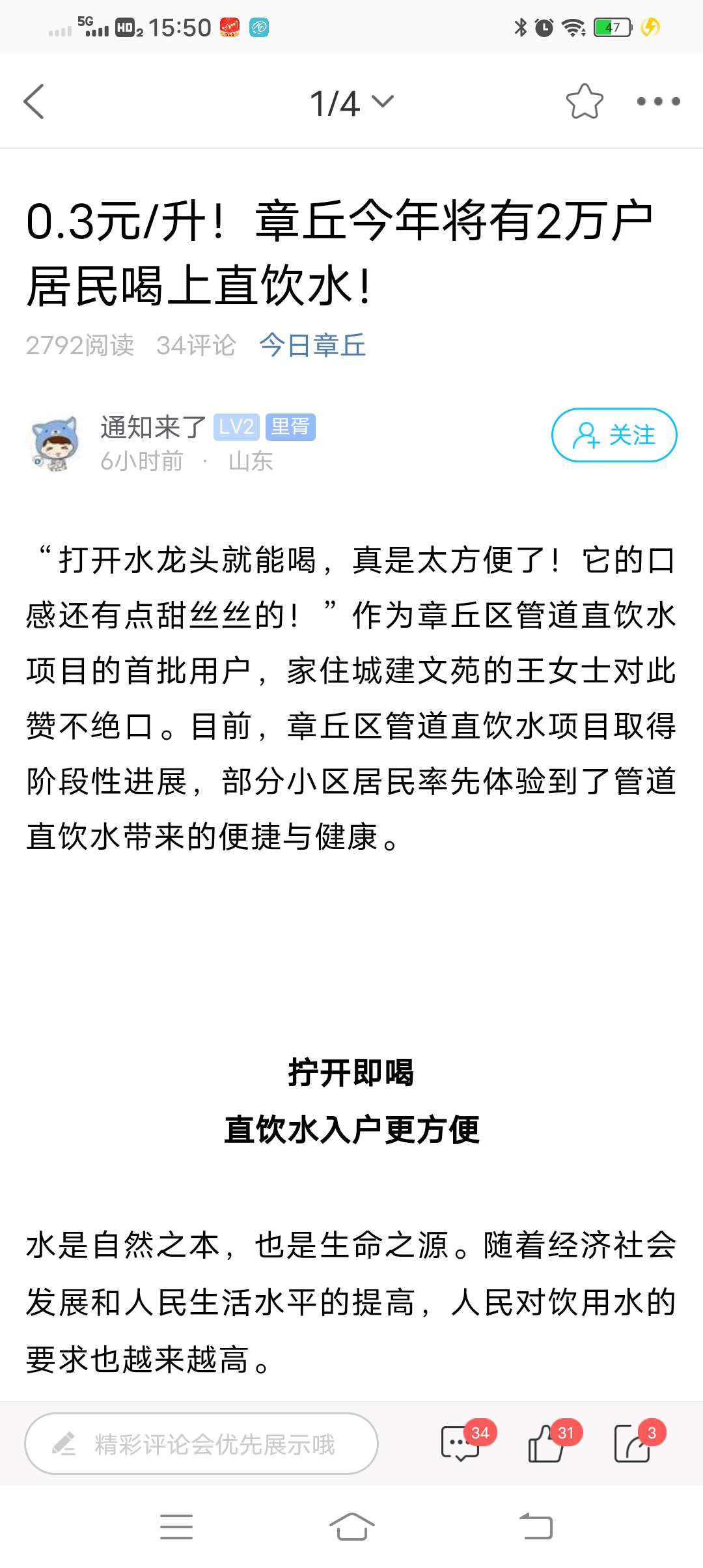Tap the comment input field 精彩评论会优先展示哦
The width and height of the screenshot is (703, 1568).
pos(202,1444)
